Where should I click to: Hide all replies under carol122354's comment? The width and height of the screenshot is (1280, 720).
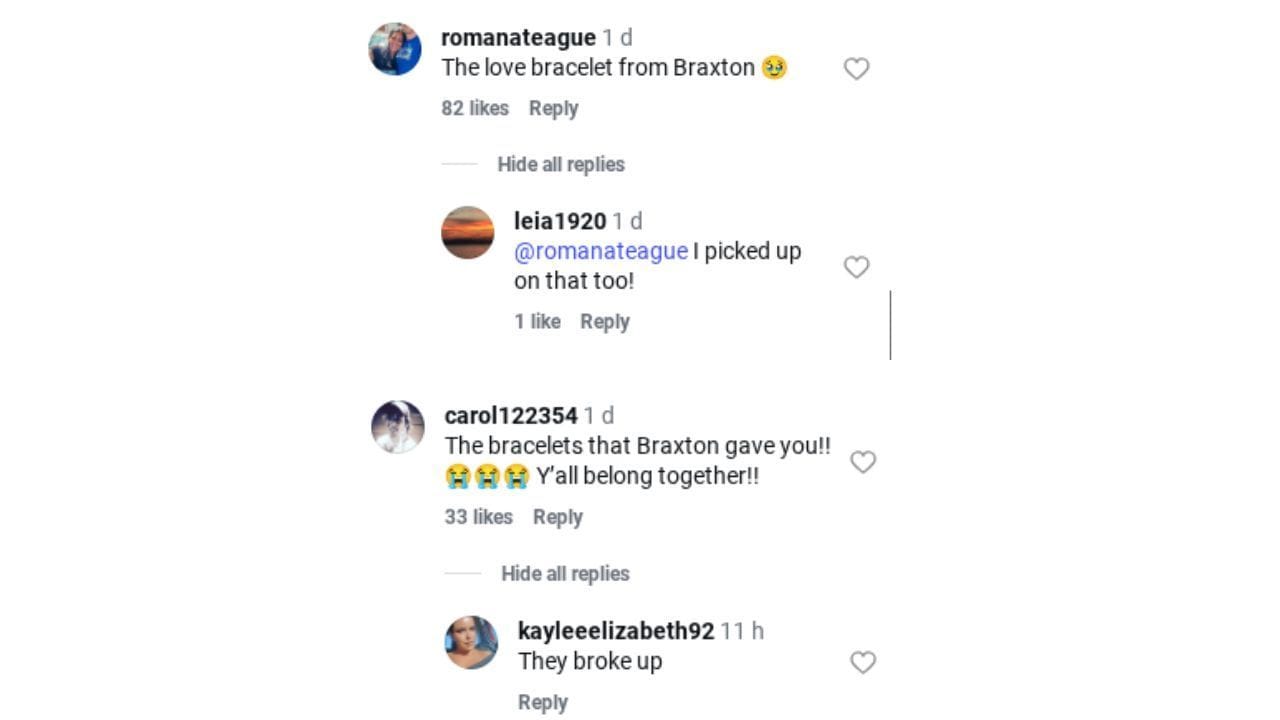564,573
